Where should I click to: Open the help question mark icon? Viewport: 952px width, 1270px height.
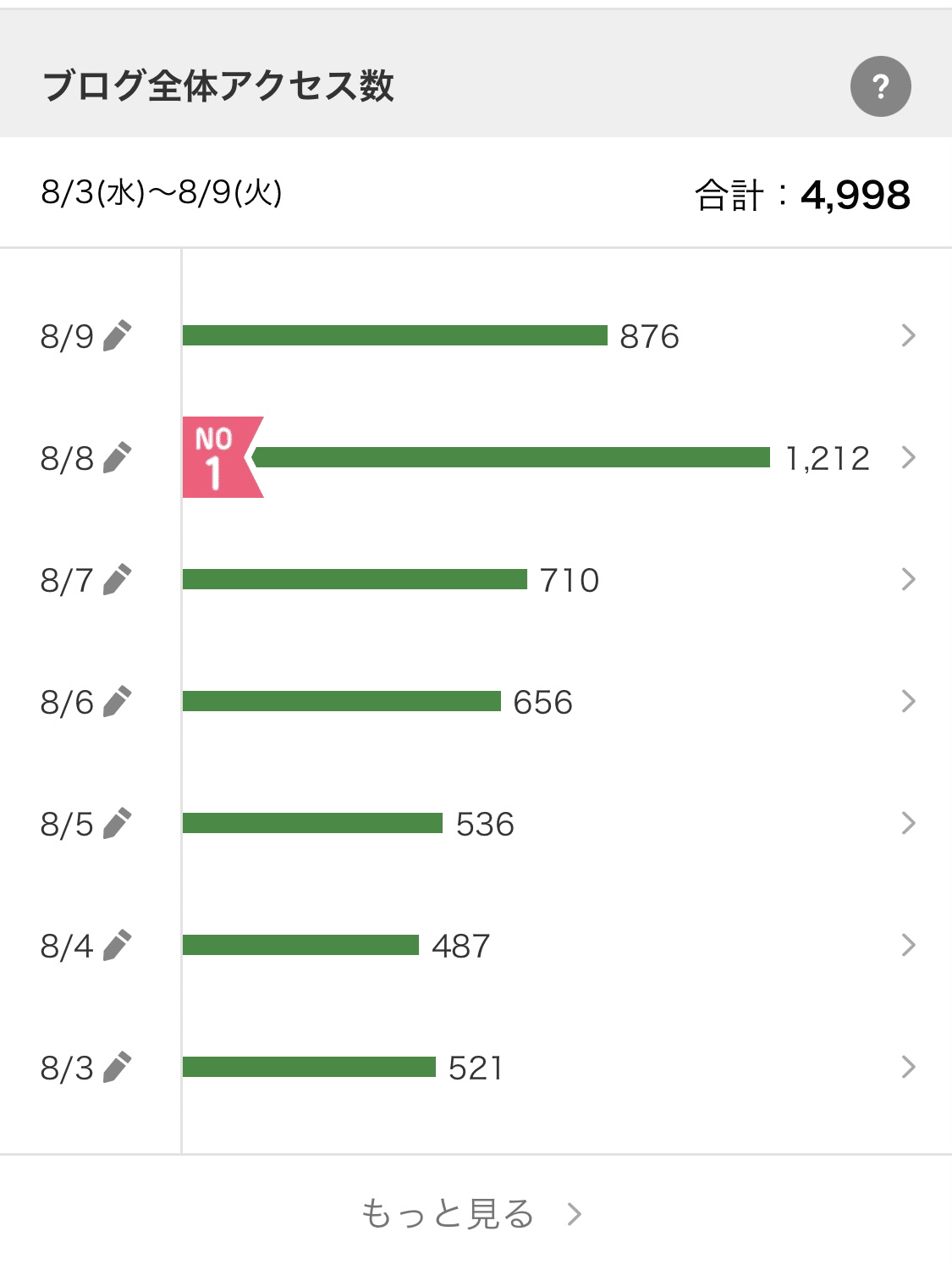click(880, 86)
